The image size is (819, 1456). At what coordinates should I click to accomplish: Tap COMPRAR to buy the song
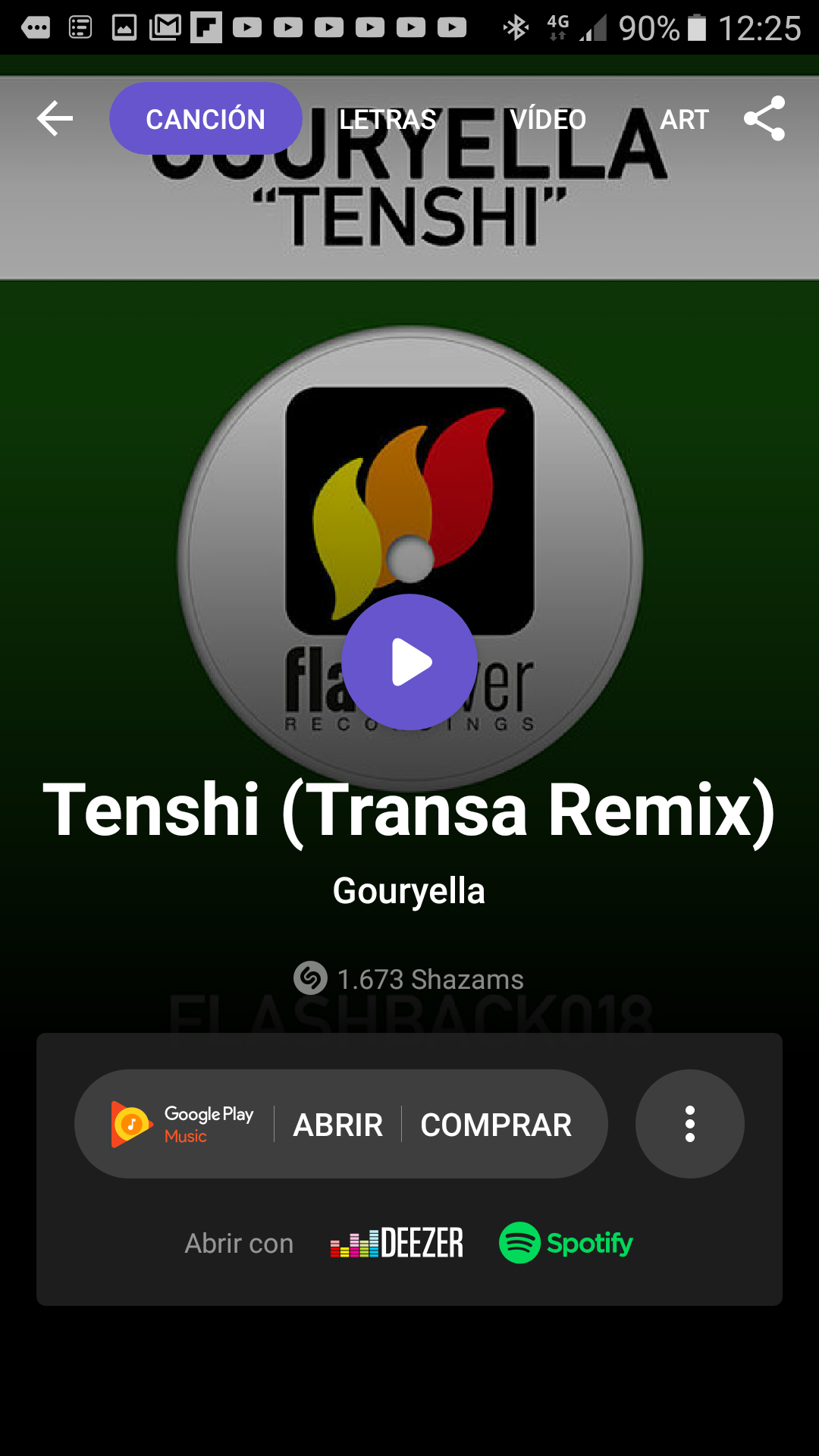point(496,1125)
